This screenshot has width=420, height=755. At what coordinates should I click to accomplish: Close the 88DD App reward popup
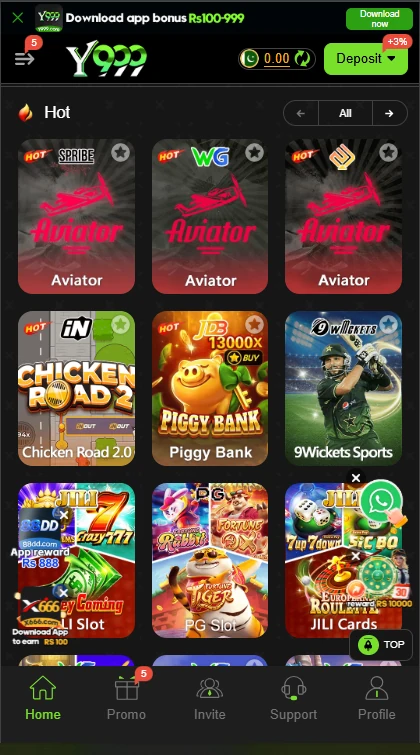click(x=64, y=515)
